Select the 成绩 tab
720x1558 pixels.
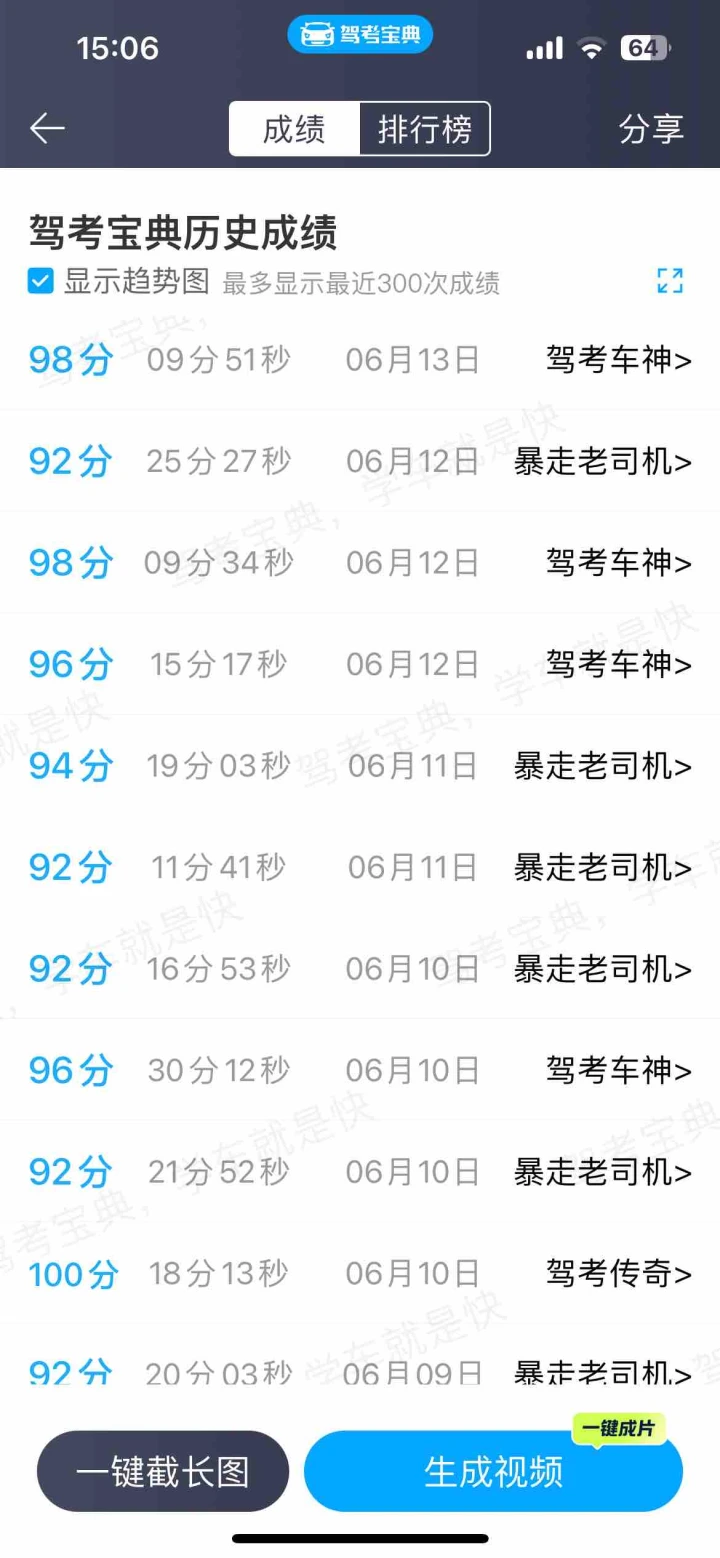pyautogui.click(x=294, y=129)
